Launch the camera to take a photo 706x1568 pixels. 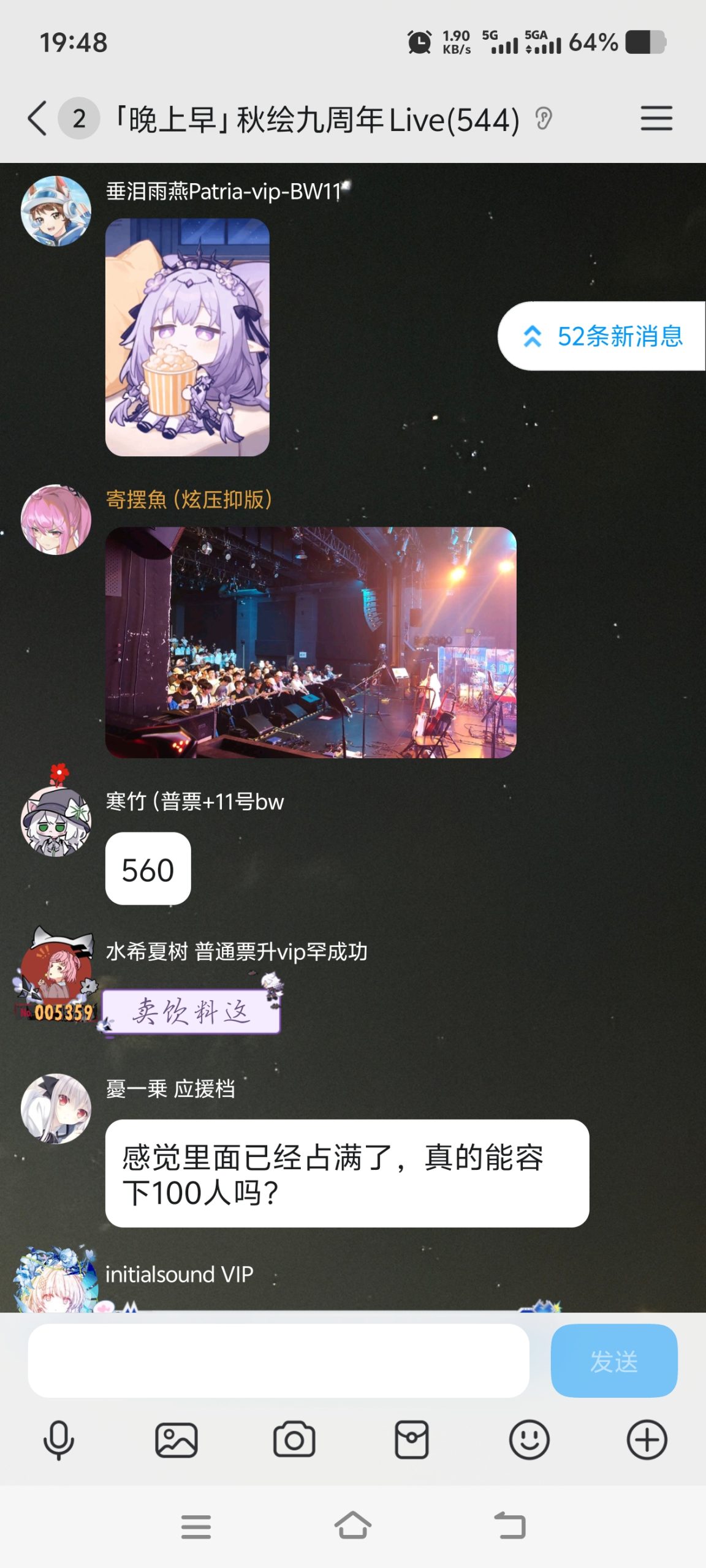294,1440
